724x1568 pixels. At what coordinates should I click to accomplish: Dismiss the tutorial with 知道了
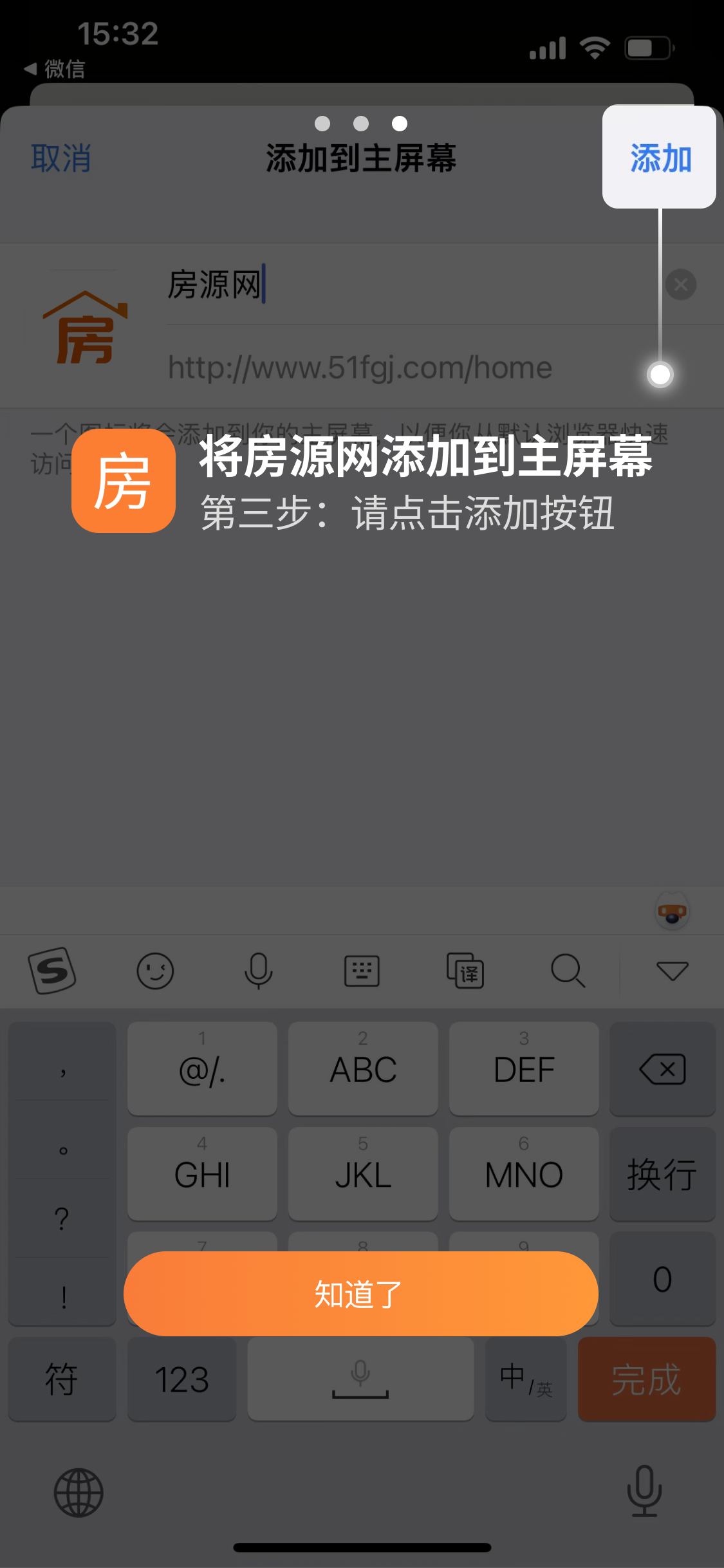click(x=360, y=1294)
